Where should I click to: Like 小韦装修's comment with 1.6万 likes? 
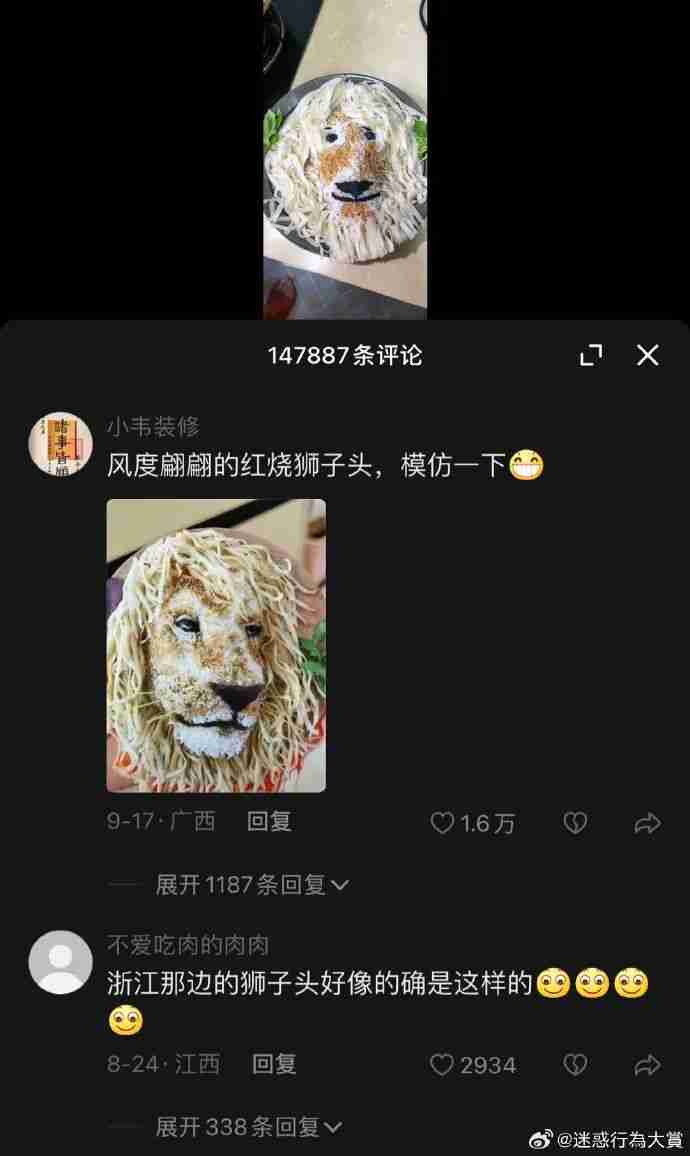(442, 823)
